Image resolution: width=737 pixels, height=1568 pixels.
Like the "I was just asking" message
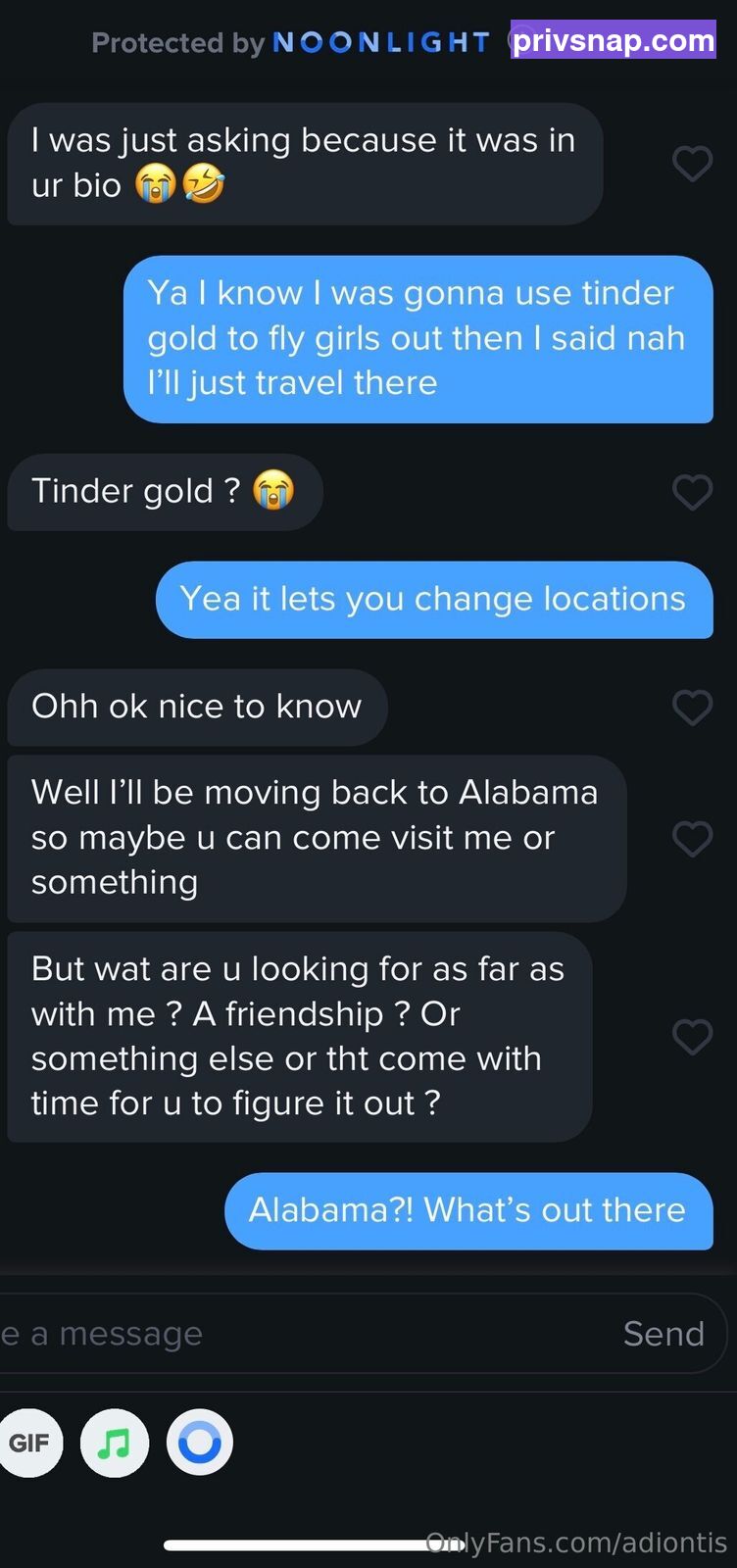pos(692,164)
